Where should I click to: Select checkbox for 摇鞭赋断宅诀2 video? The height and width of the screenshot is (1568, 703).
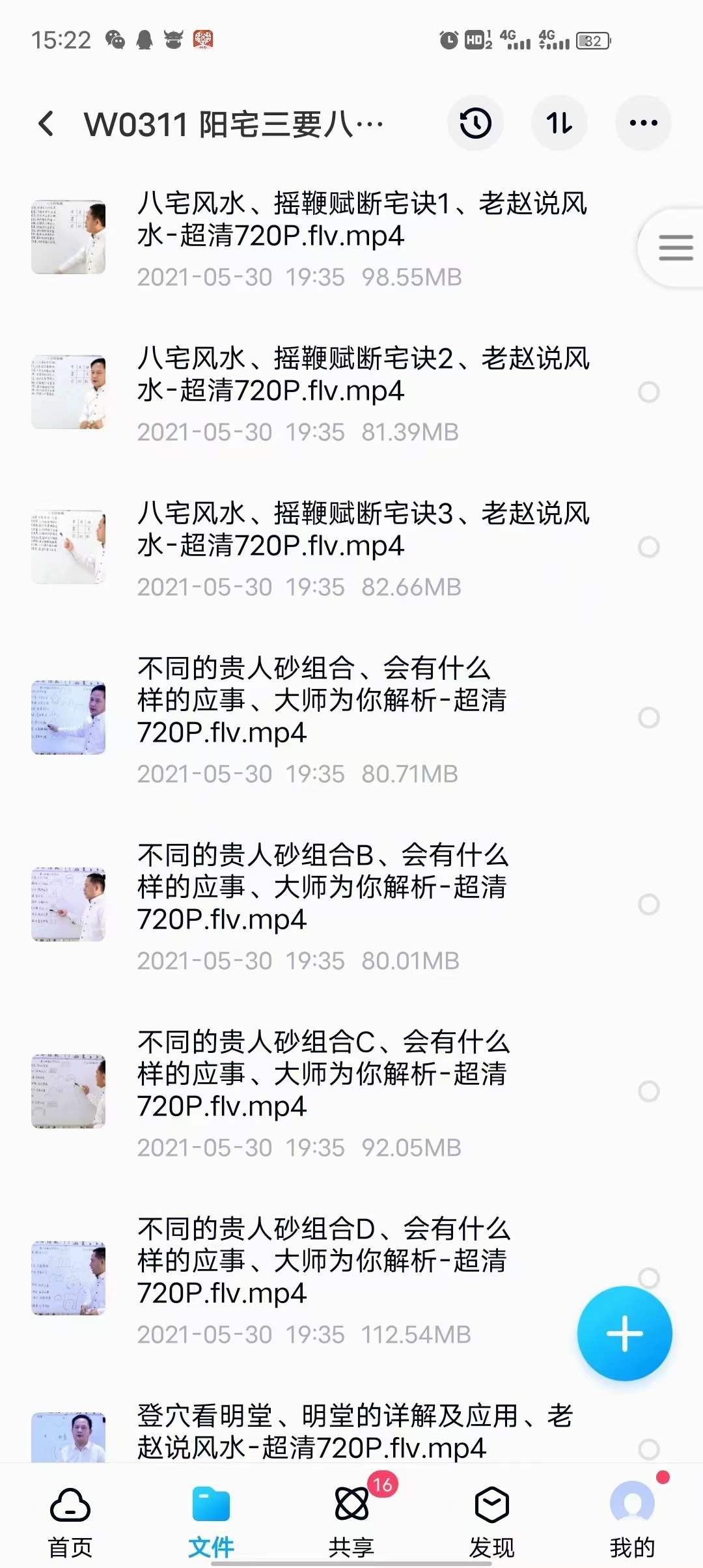[648, 391]
